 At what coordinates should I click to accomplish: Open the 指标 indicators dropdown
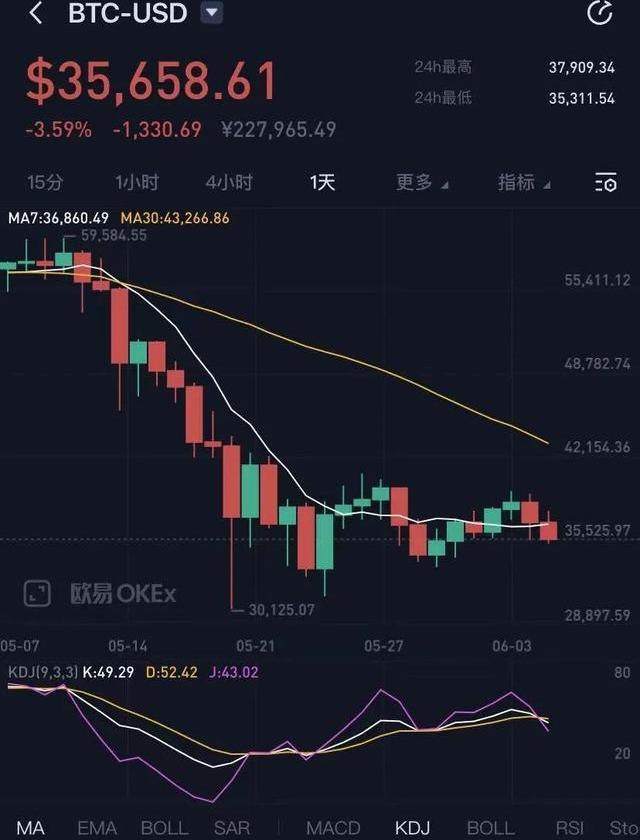tap(523, 182)
